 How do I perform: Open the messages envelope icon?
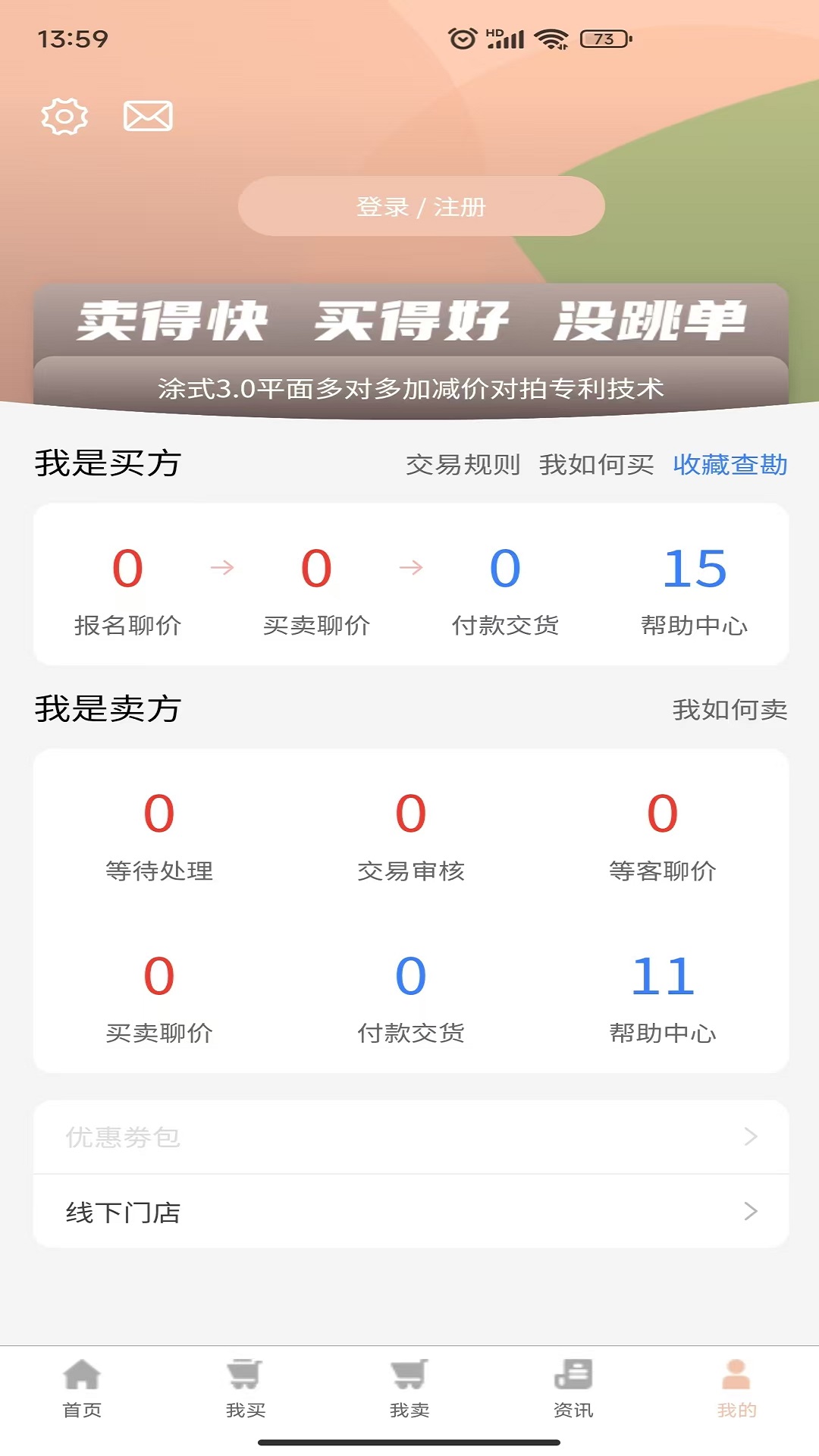(148, 116)
